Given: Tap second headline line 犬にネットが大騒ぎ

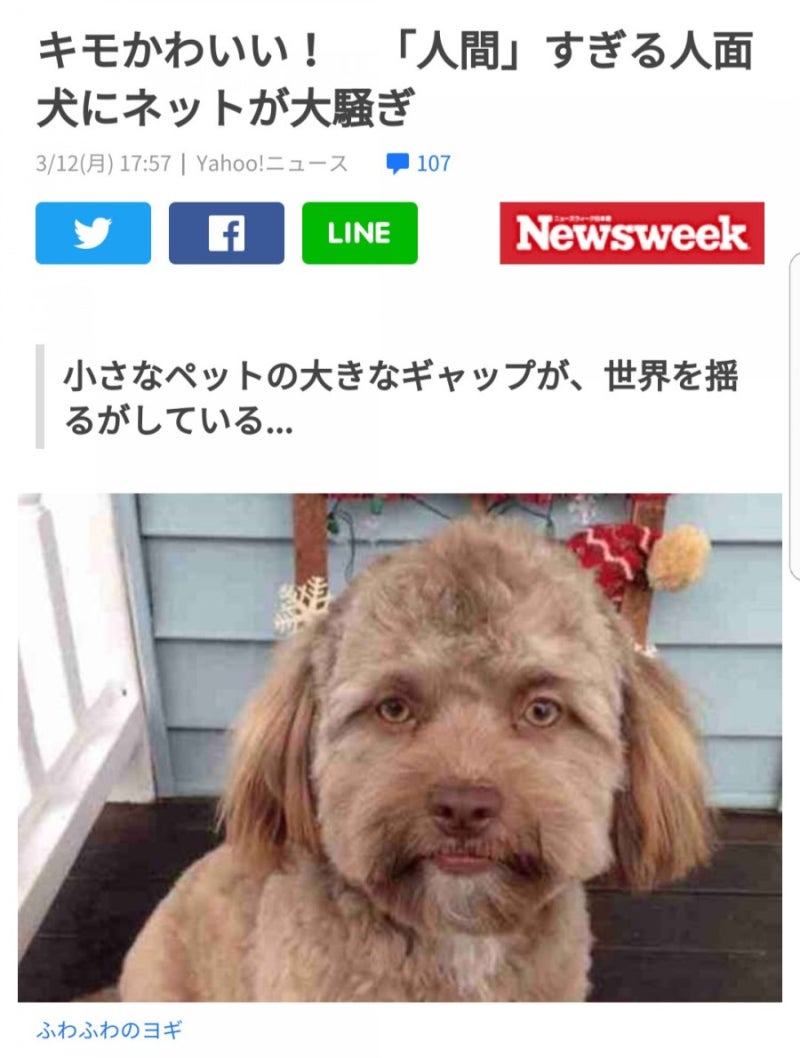Looking at the screenshot, I should click(230, 103).
